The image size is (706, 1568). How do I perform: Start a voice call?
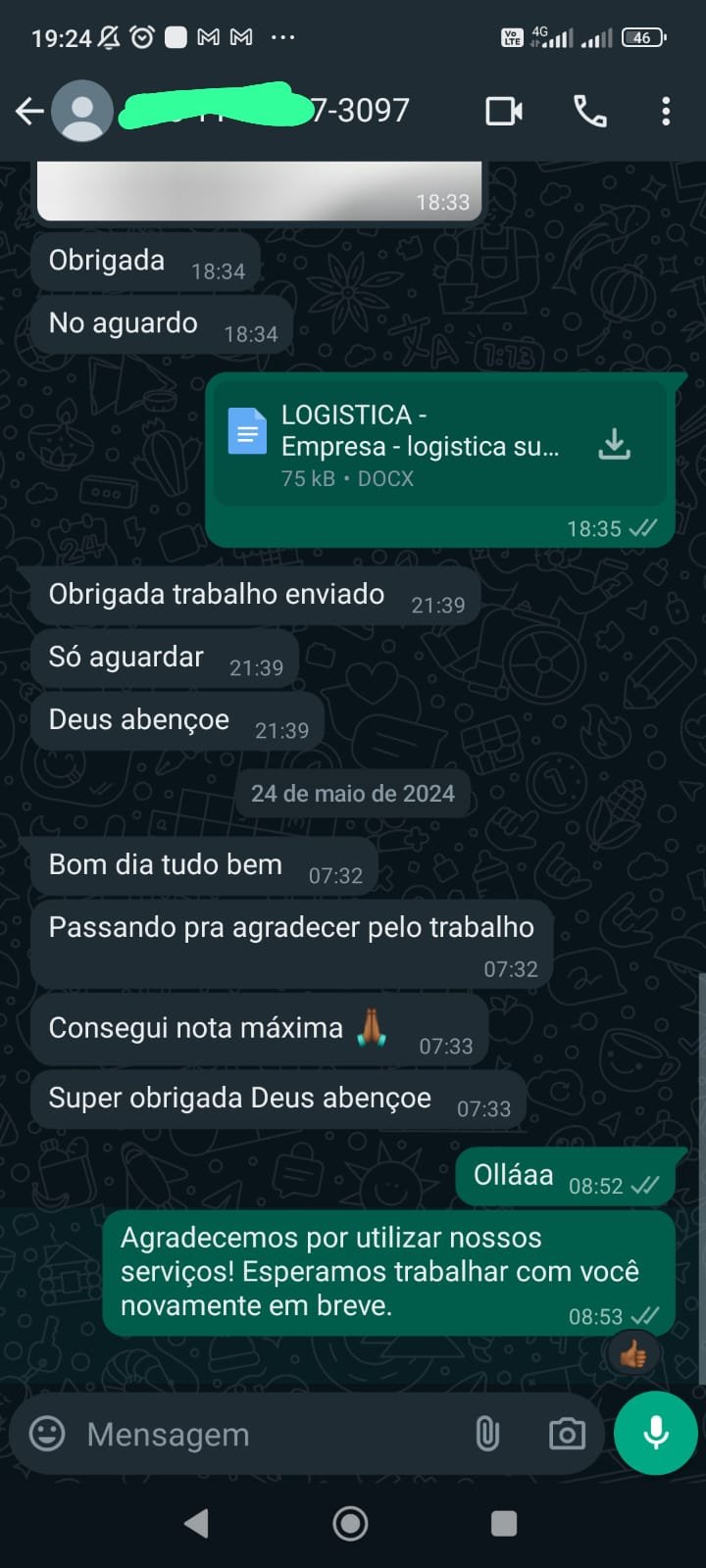589,112
